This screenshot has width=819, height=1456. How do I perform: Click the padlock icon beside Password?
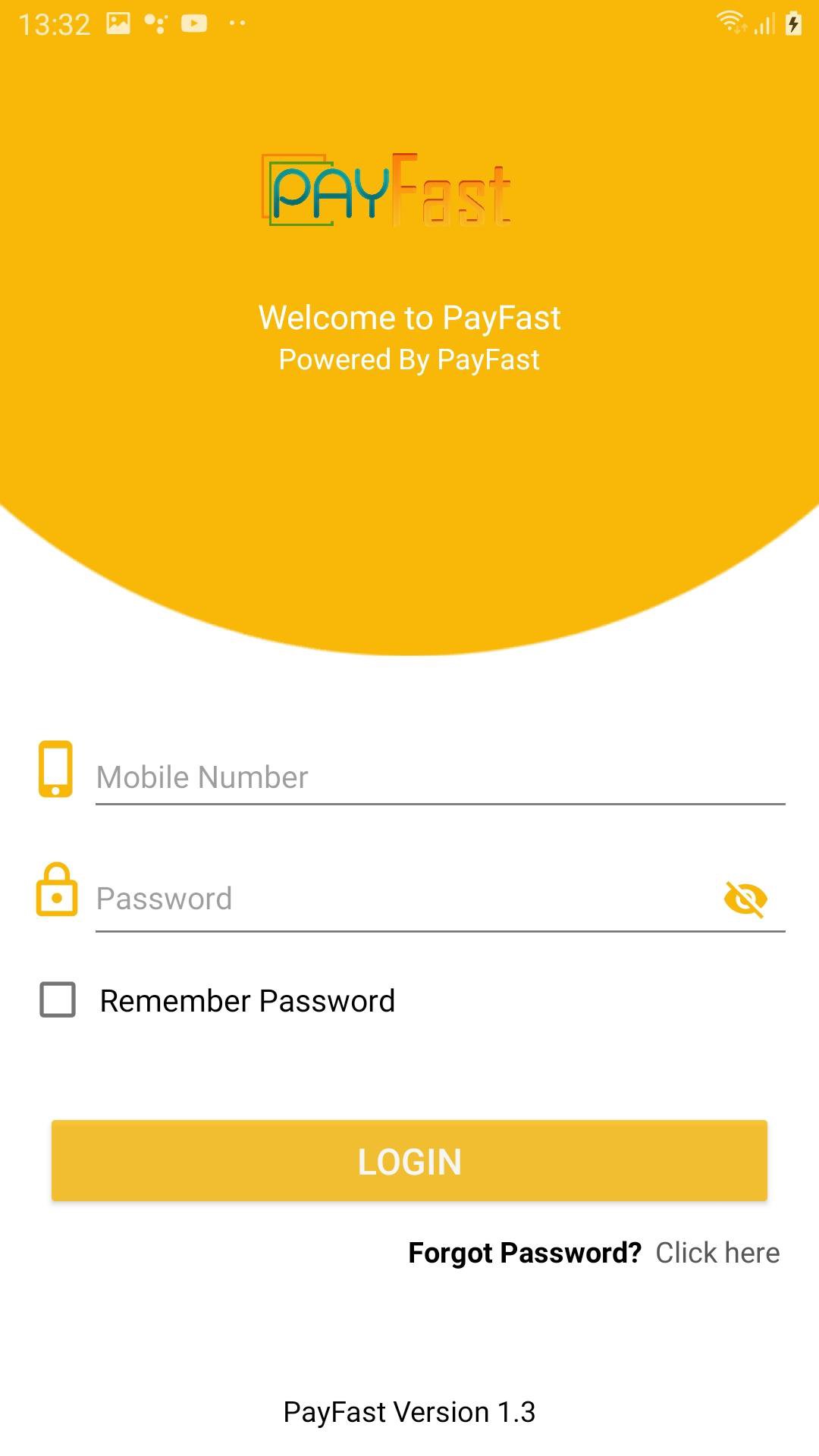click(58, 893)
